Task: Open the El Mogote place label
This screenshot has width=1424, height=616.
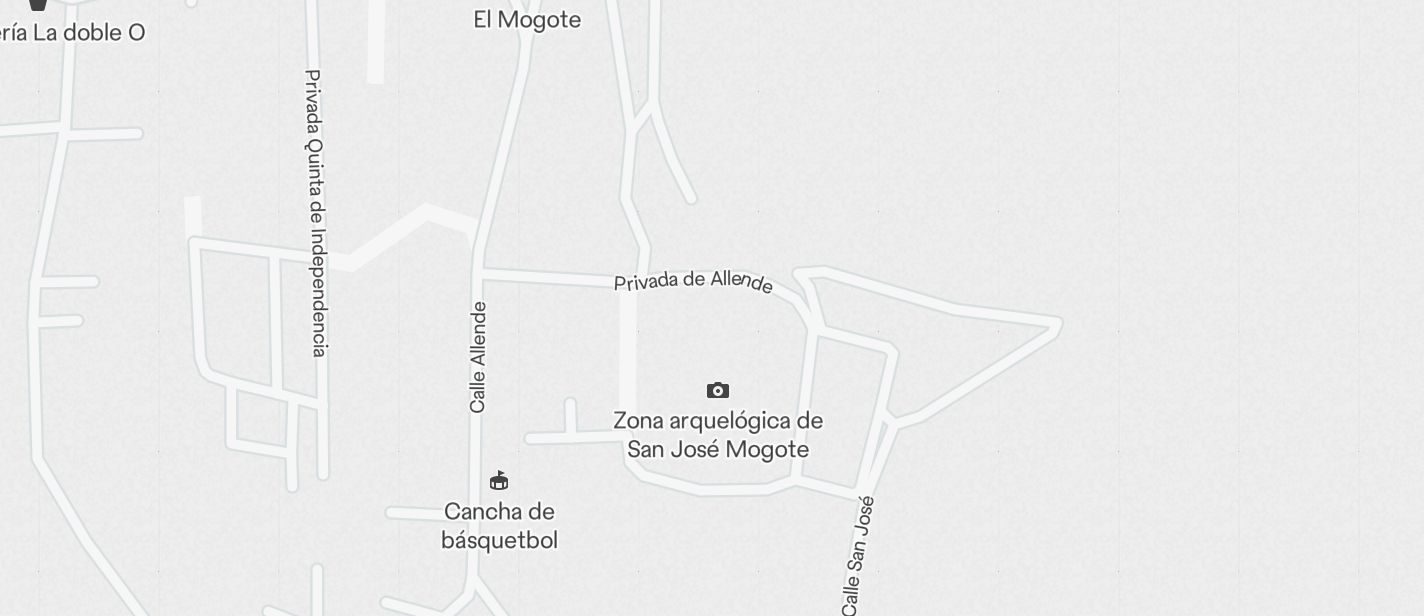Action: pos(527,20)
